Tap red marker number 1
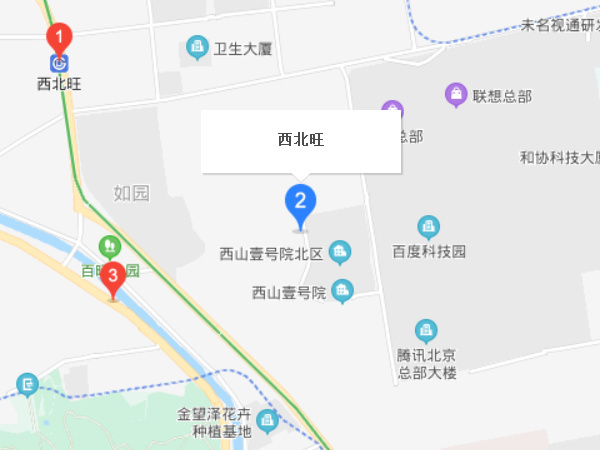Image resolution: width=600 pixels, height=450 pixels. pyautogui.click(x=59, y=40)
